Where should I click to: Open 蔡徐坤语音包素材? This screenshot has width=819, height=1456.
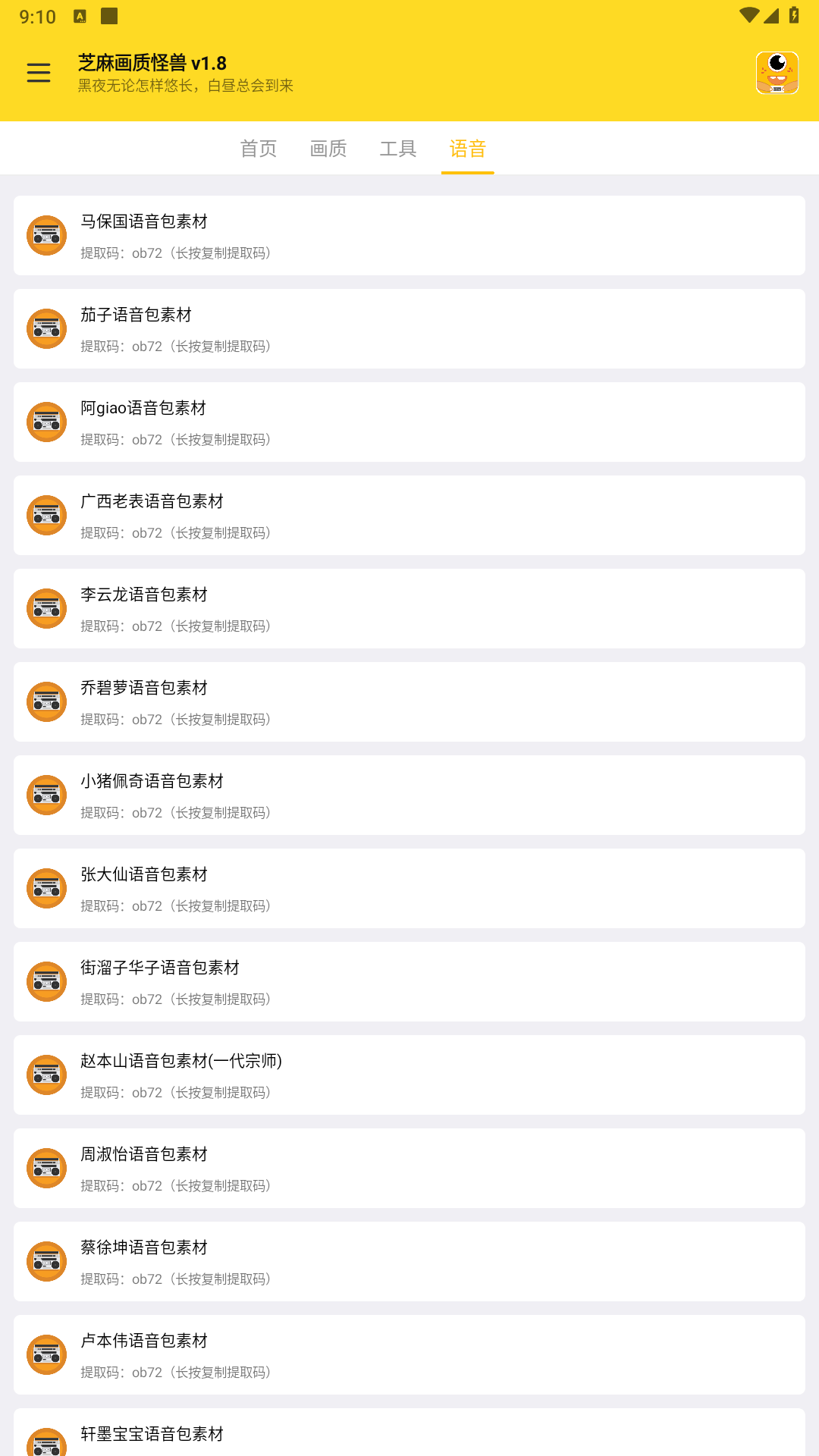(409, 1262)
